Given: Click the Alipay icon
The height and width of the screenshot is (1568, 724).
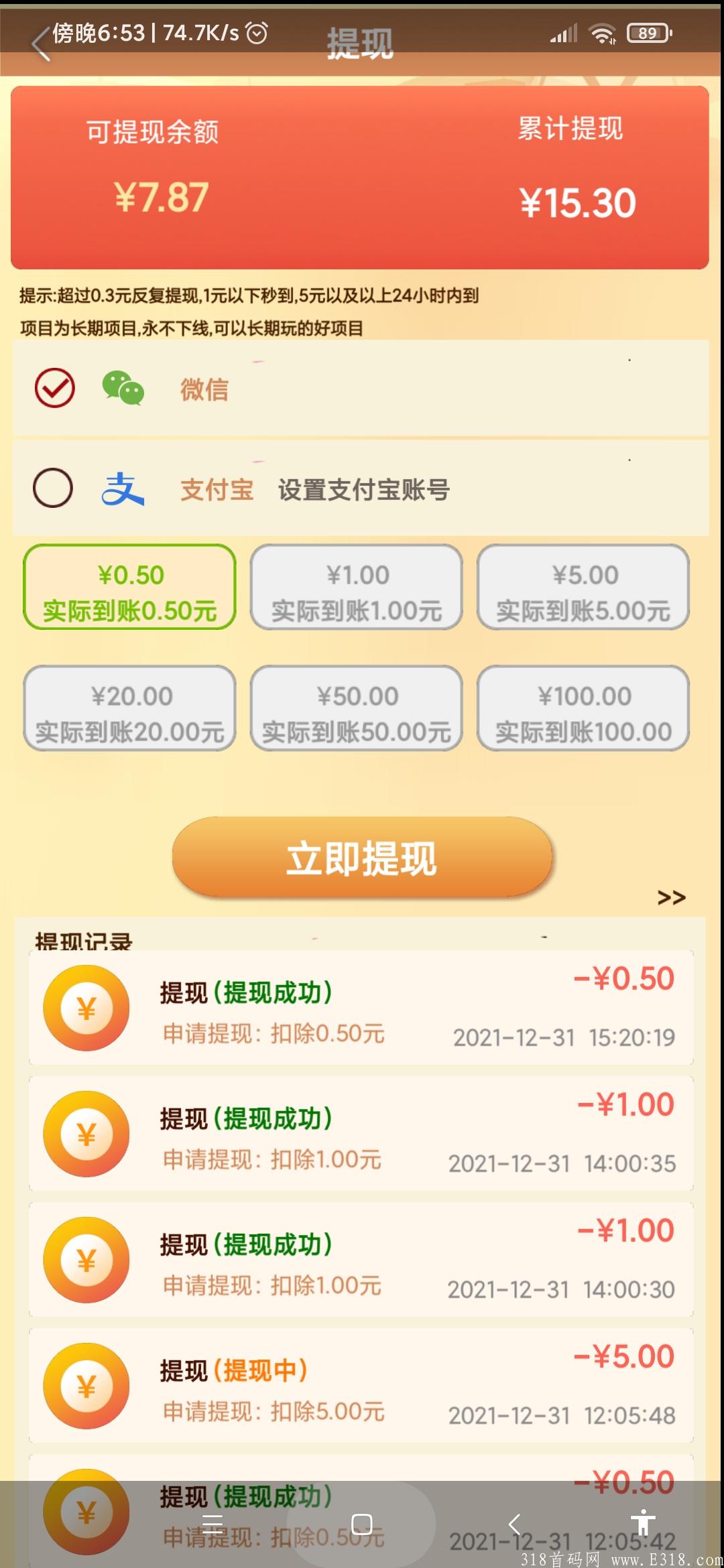Looking at the screenshot, I should point(125,490).
